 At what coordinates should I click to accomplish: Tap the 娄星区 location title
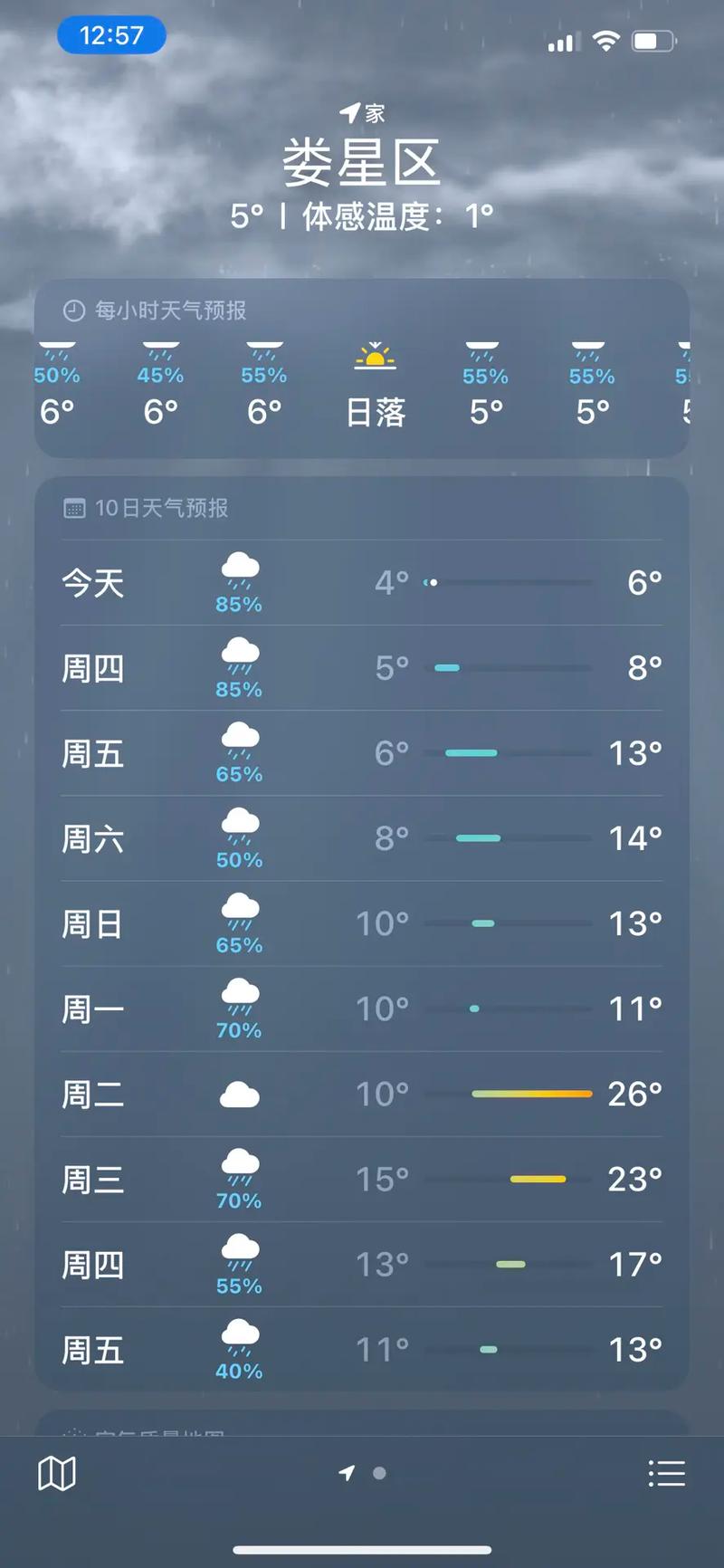pyautogui.click(x=362, y=161)
